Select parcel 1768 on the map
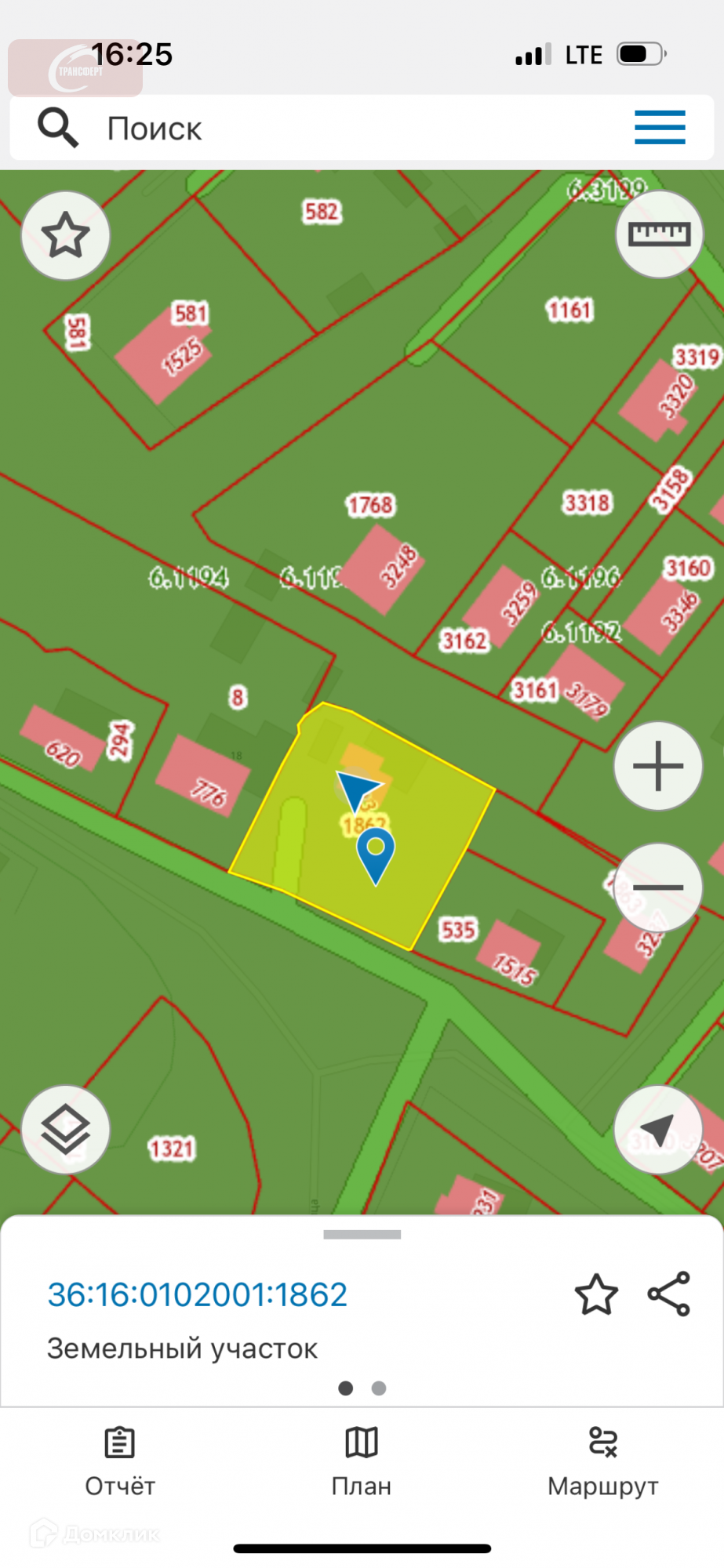The width and height of the screenshot is (724, 1568). point(370,505)
